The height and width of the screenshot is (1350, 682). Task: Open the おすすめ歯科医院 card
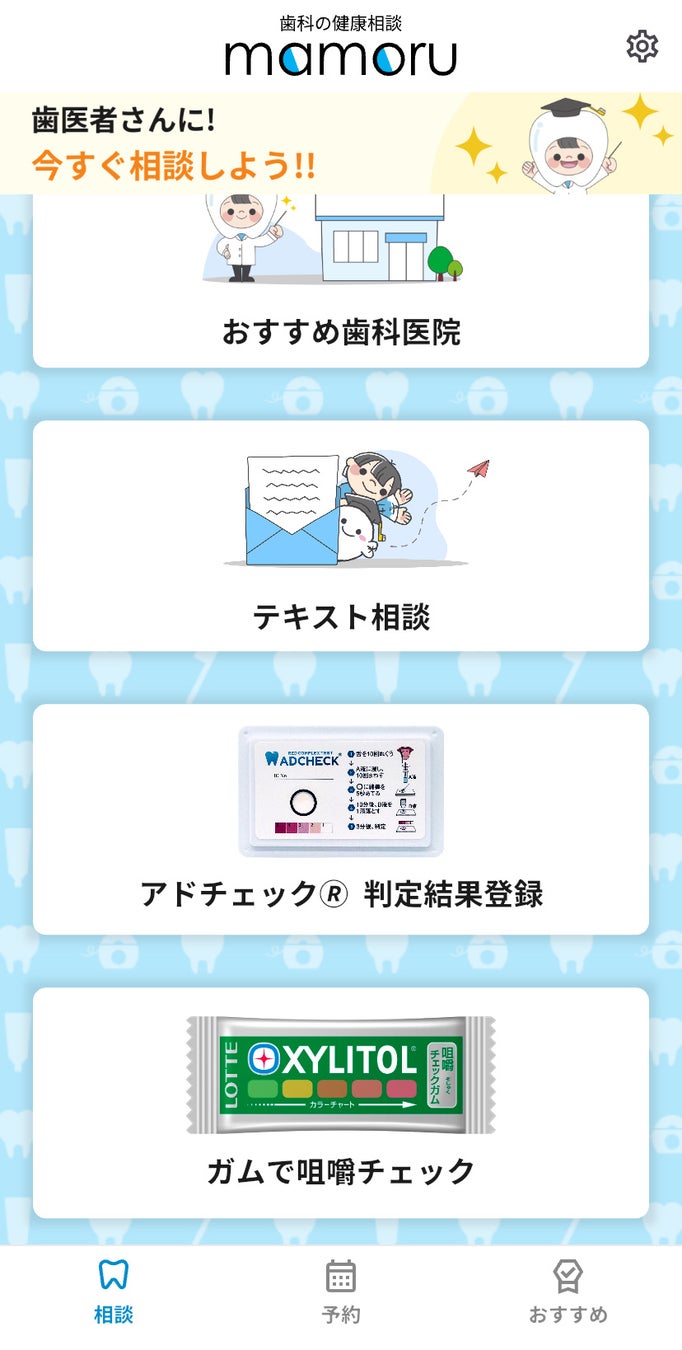coord(340,285)
